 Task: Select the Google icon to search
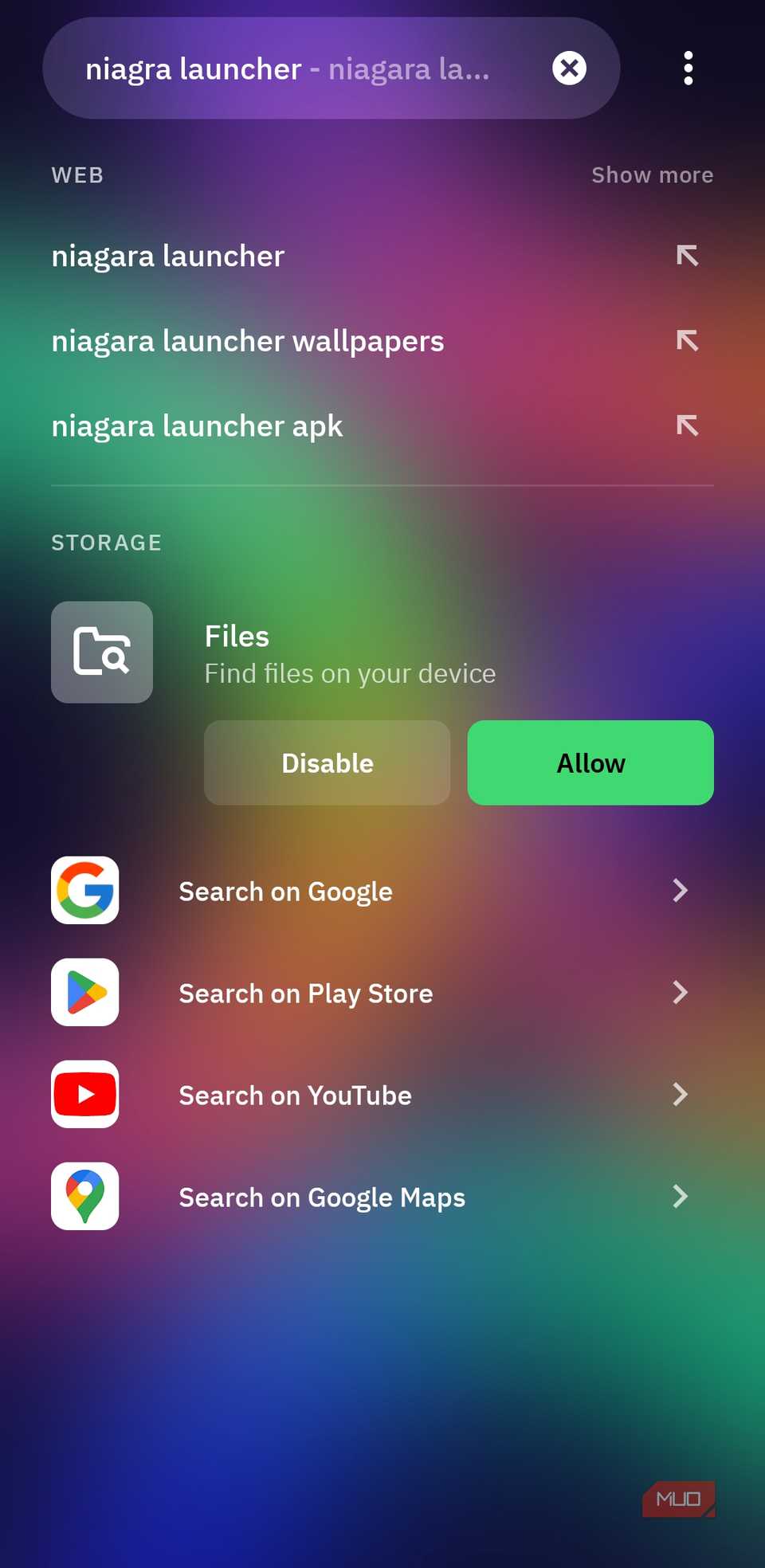84,891
